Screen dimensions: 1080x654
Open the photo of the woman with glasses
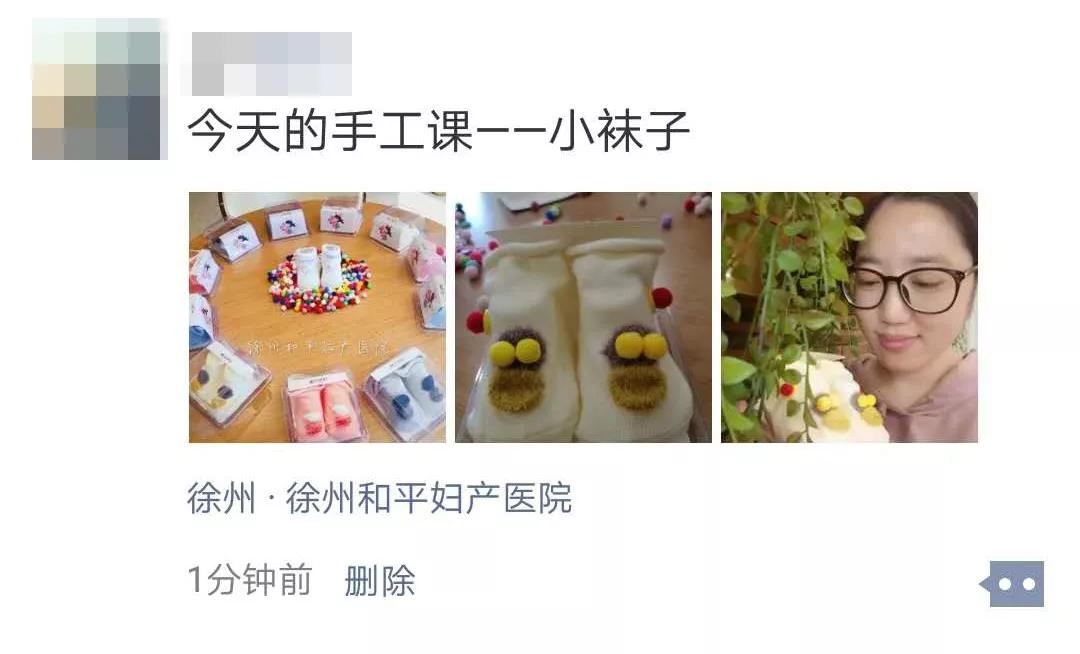pyautogui.click(x=849, y=317)
